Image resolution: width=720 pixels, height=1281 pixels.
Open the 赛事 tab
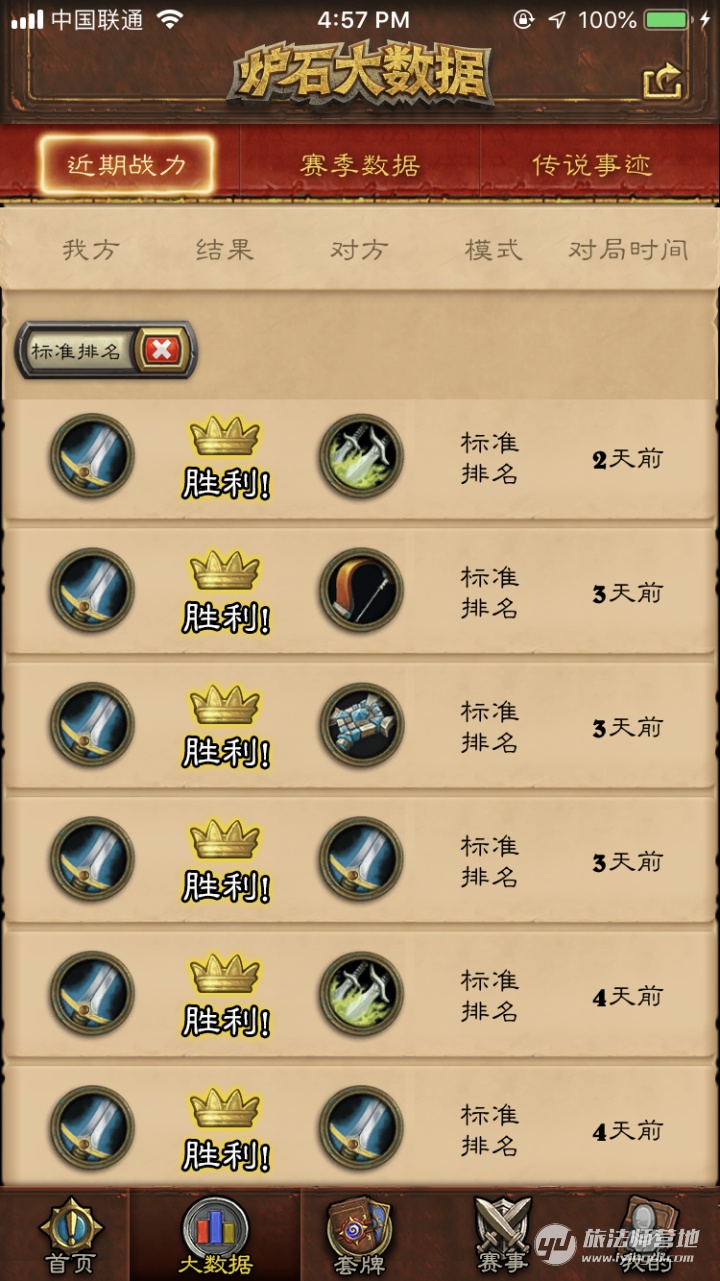(501, 1236)
